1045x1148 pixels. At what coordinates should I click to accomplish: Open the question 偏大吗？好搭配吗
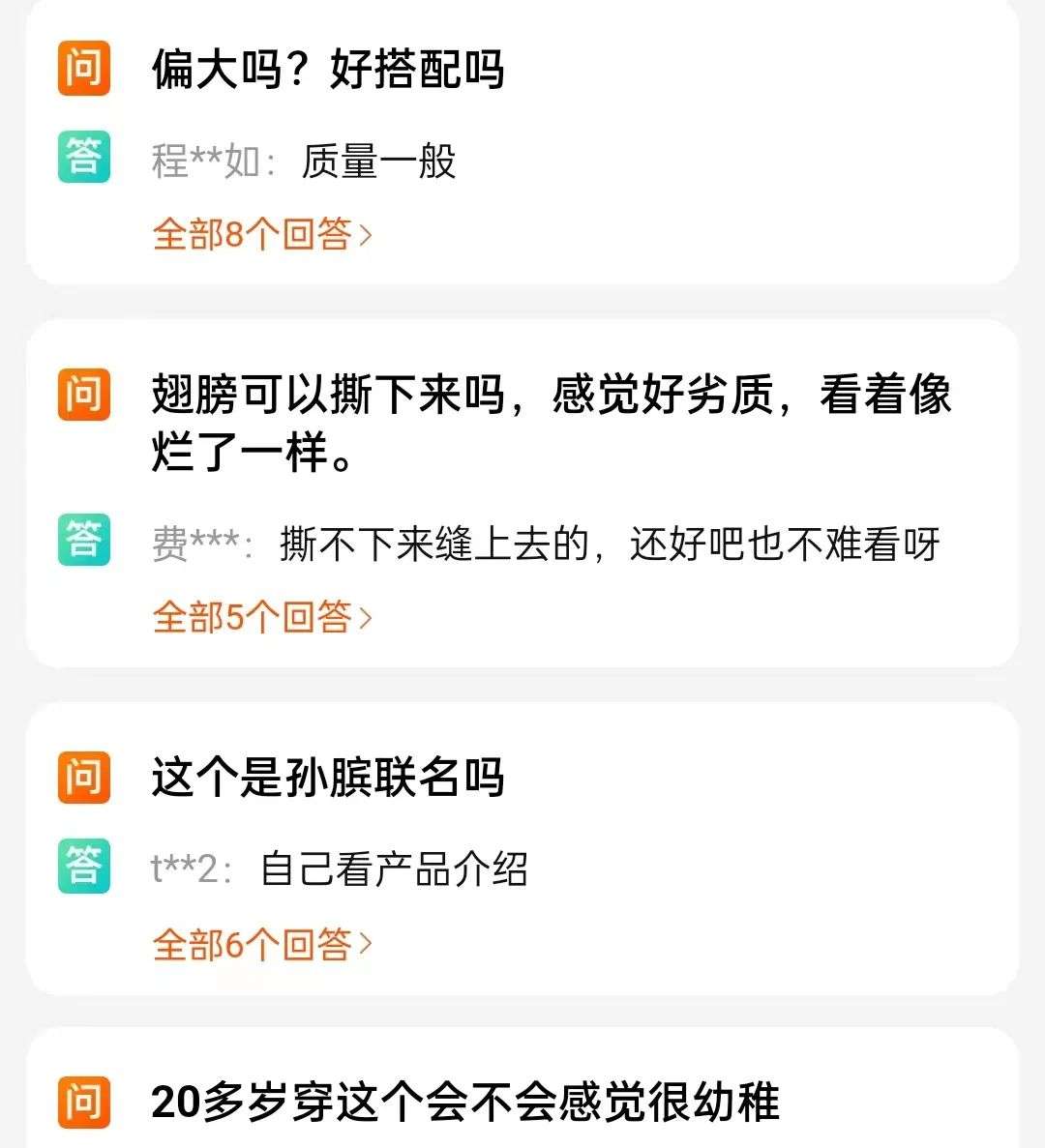pos(327,70)
